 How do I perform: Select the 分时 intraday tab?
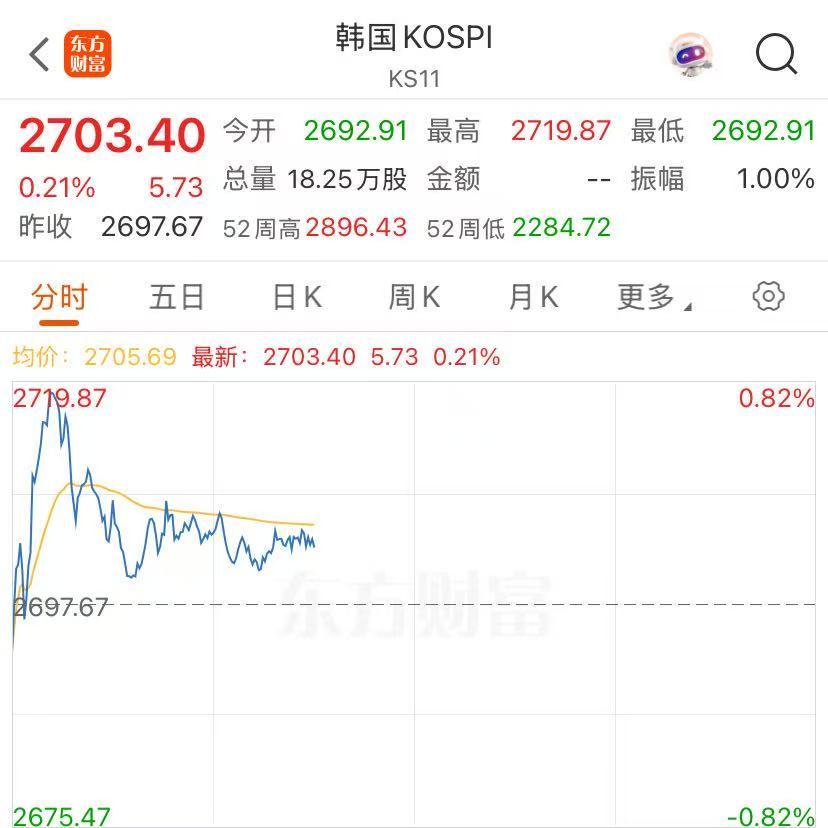tap(59, 297)
